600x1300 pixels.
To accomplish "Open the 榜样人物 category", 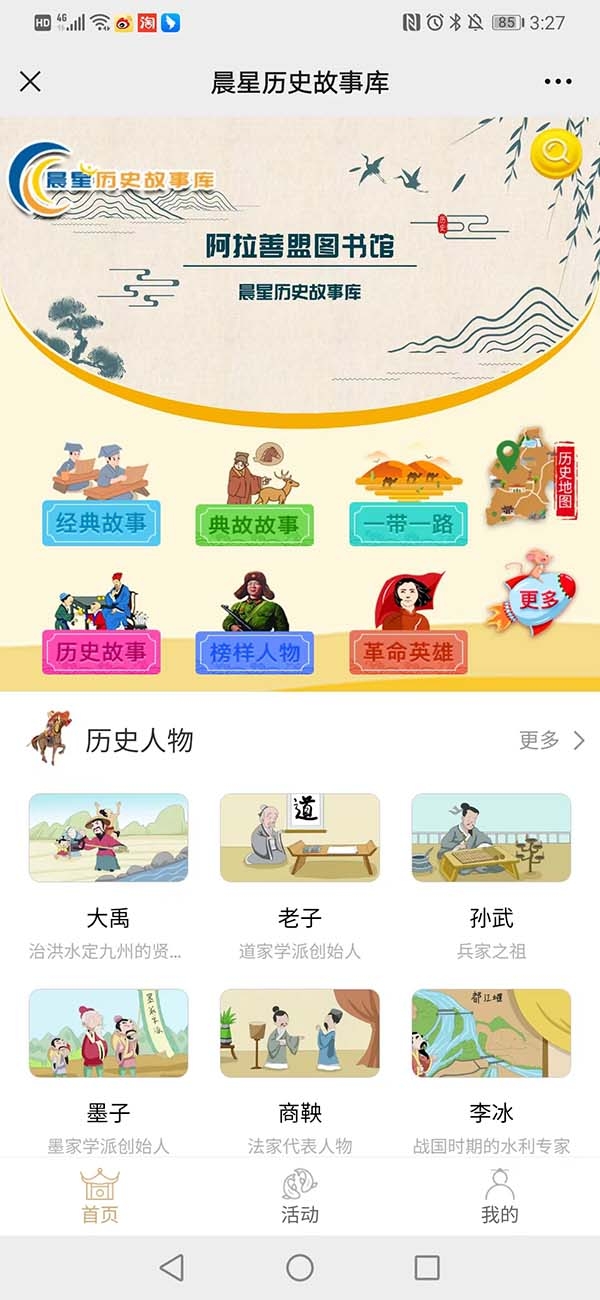I will click(254, 622).
